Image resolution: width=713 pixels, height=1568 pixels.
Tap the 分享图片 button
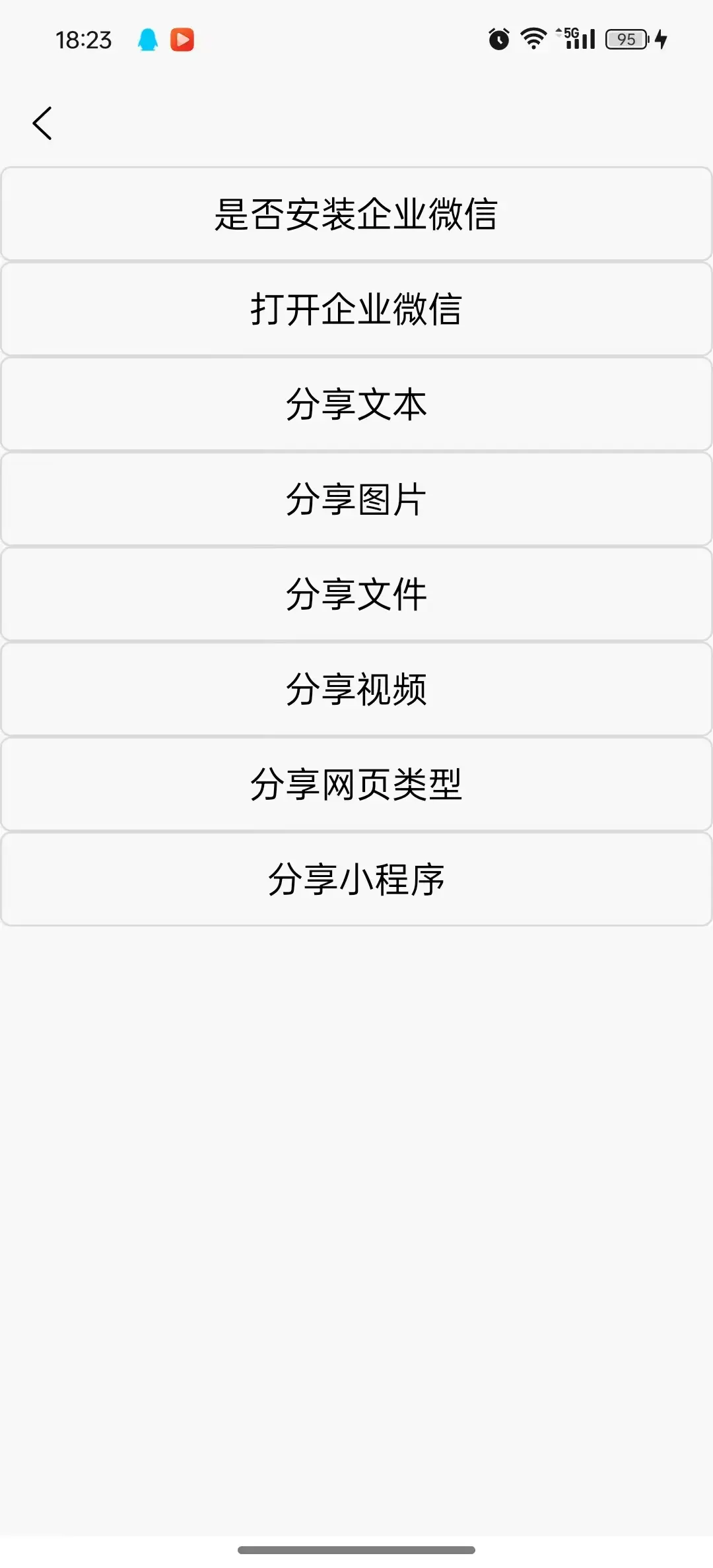click(356, 500)
